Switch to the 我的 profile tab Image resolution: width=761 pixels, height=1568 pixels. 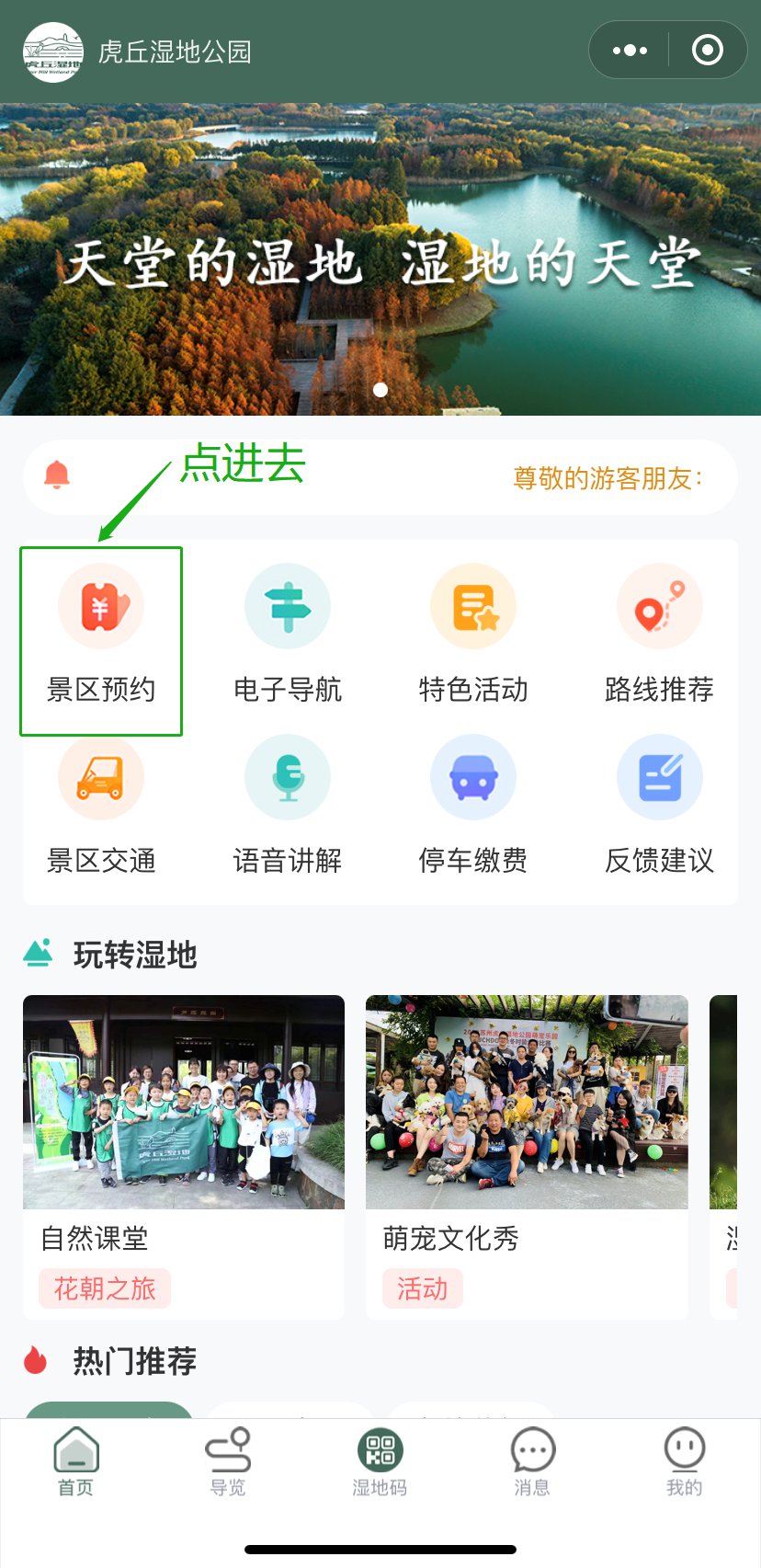pyautogui.click(x=684, y=1462)
